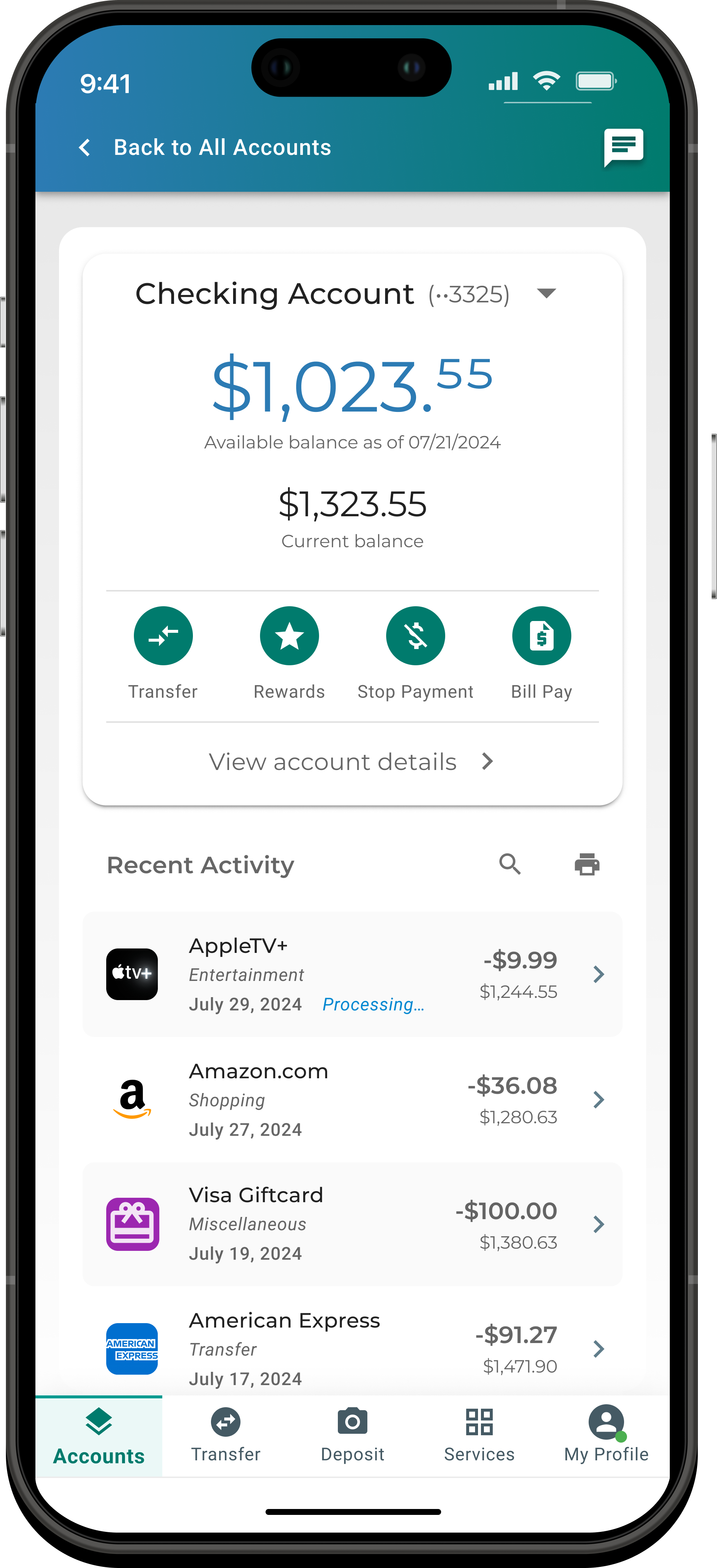
Task: Open Rewards star button
Action: point(289,636)
